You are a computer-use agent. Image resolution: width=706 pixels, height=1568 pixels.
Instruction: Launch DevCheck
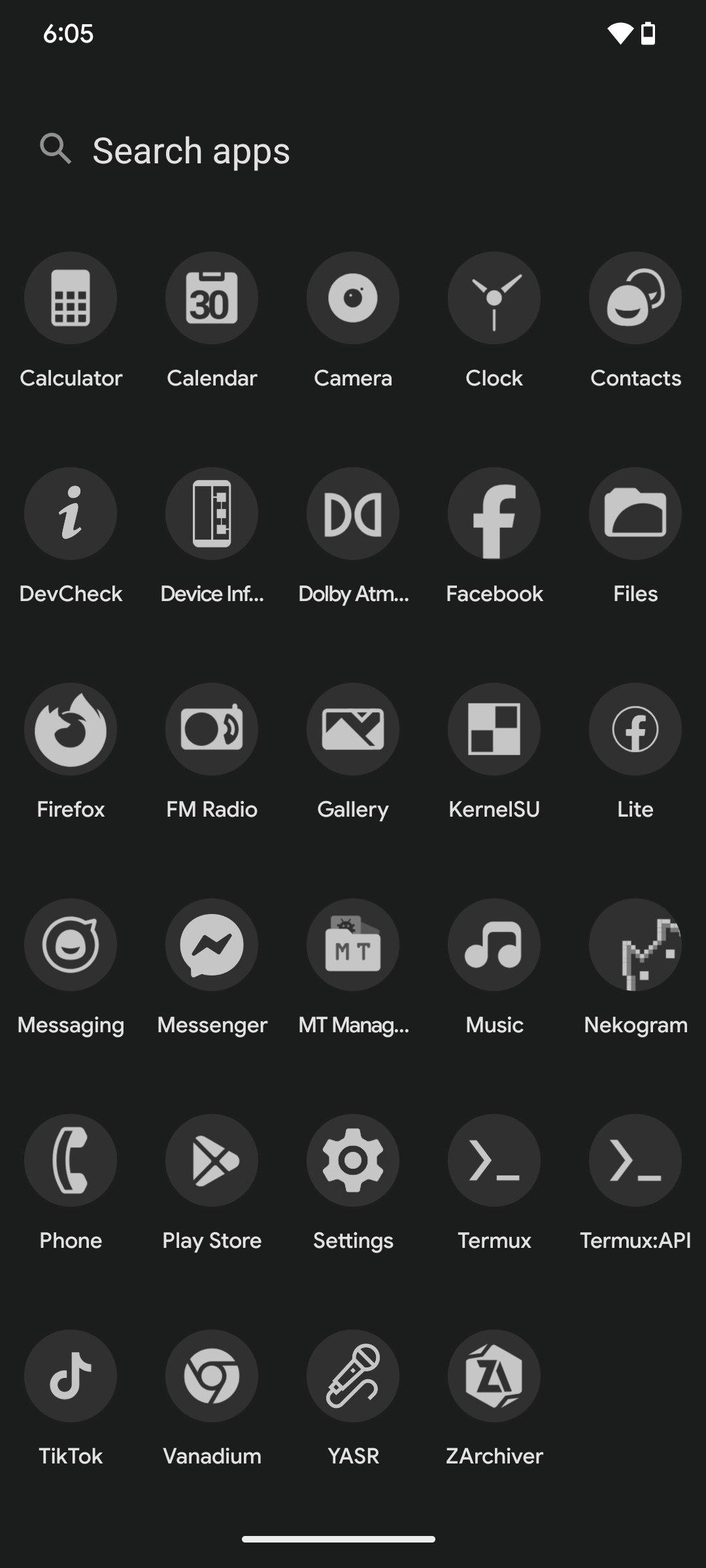[71, 514]
